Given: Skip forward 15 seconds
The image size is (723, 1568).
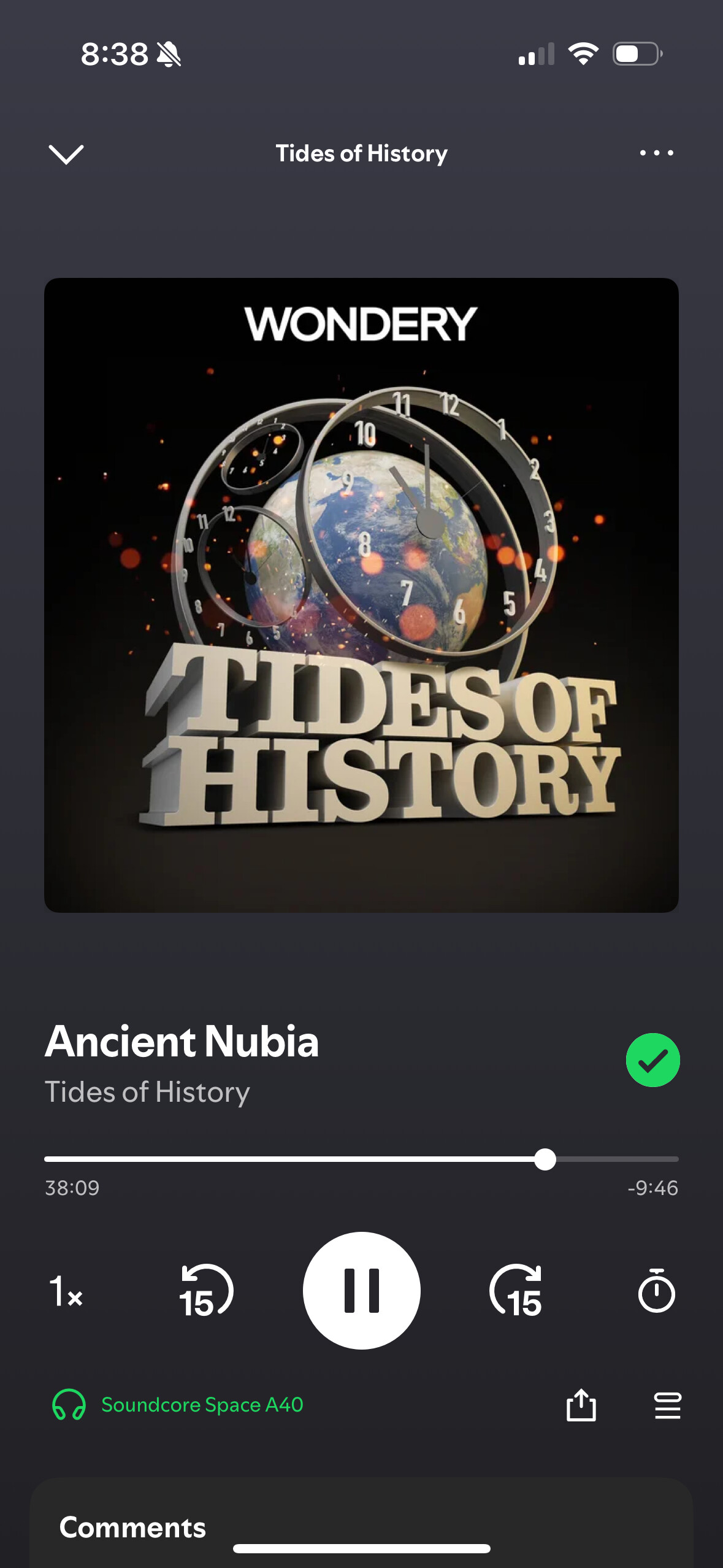Looking at the screenshot, I should [x=516, y=1291].
